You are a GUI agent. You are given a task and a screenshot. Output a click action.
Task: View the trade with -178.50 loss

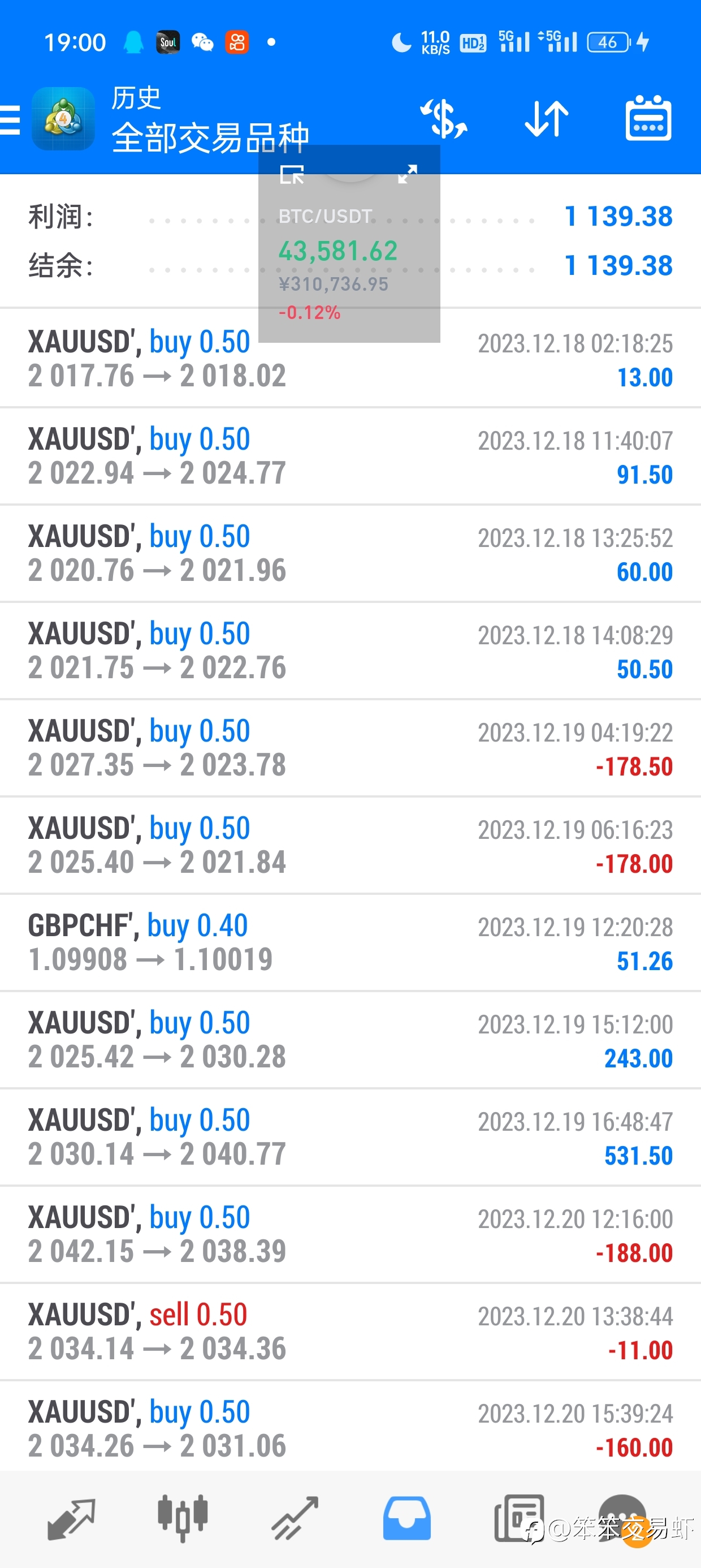(350, 748)
